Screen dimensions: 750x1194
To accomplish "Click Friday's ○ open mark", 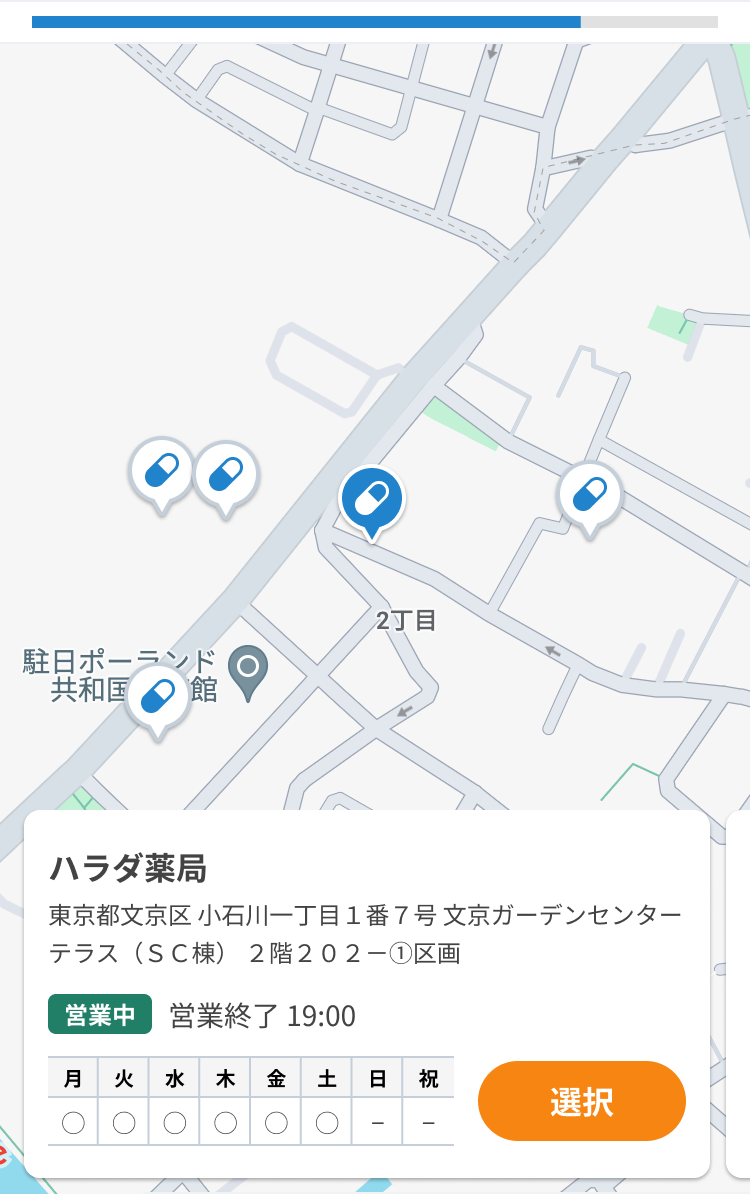I will pyautogui.click(x=276, y=1121).
